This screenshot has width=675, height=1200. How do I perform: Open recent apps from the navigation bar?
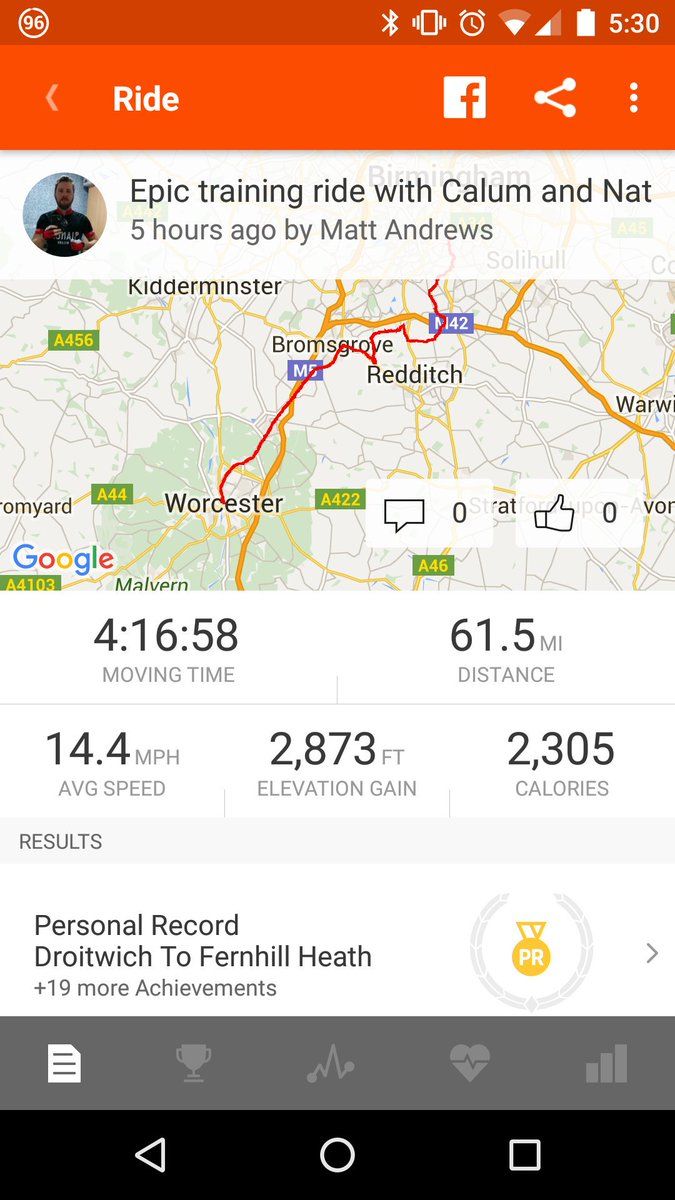click(x=524, y=1155)
